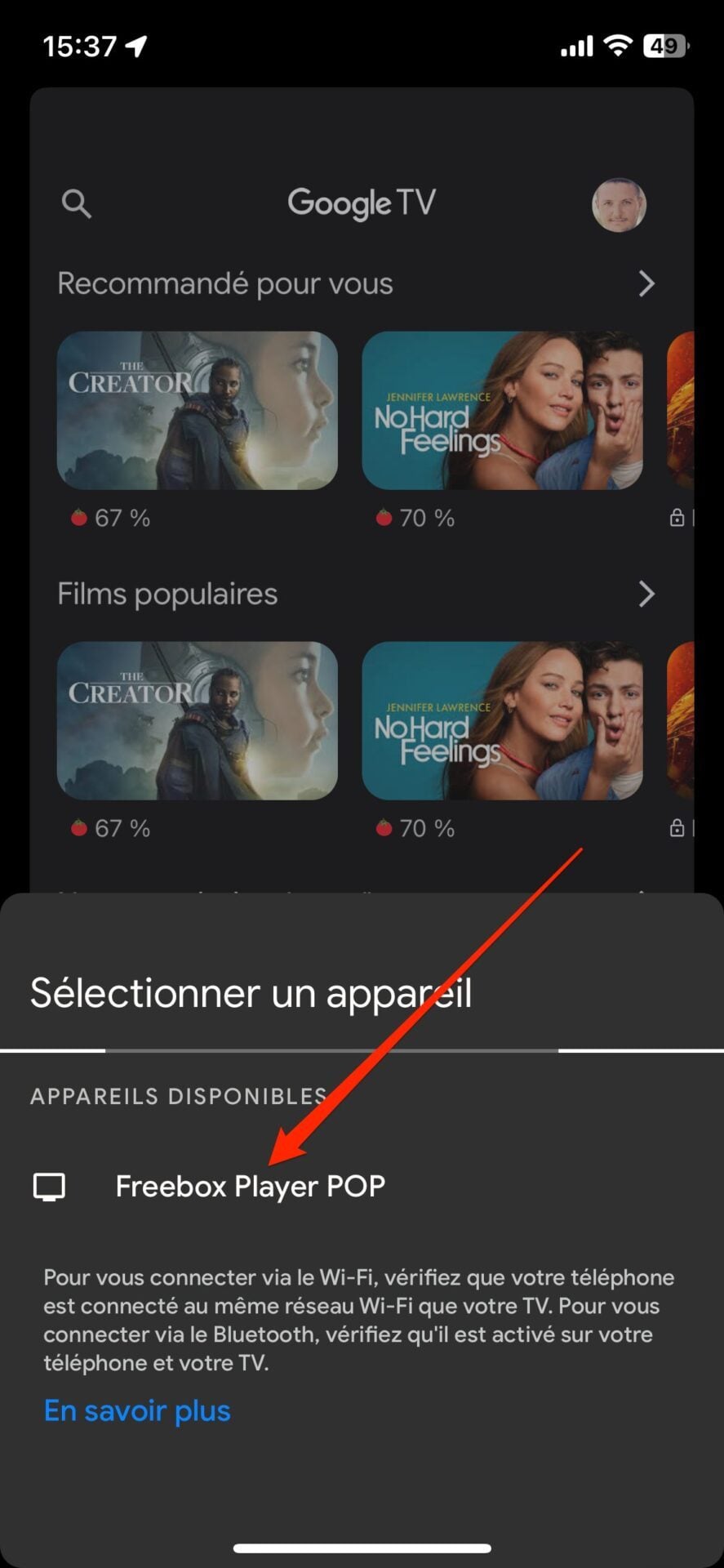Image resolution: width=724 pixels, height=1568 pixels.
Task: Open The Creator under Recommandé pour vous
Action: click(198, 410)
